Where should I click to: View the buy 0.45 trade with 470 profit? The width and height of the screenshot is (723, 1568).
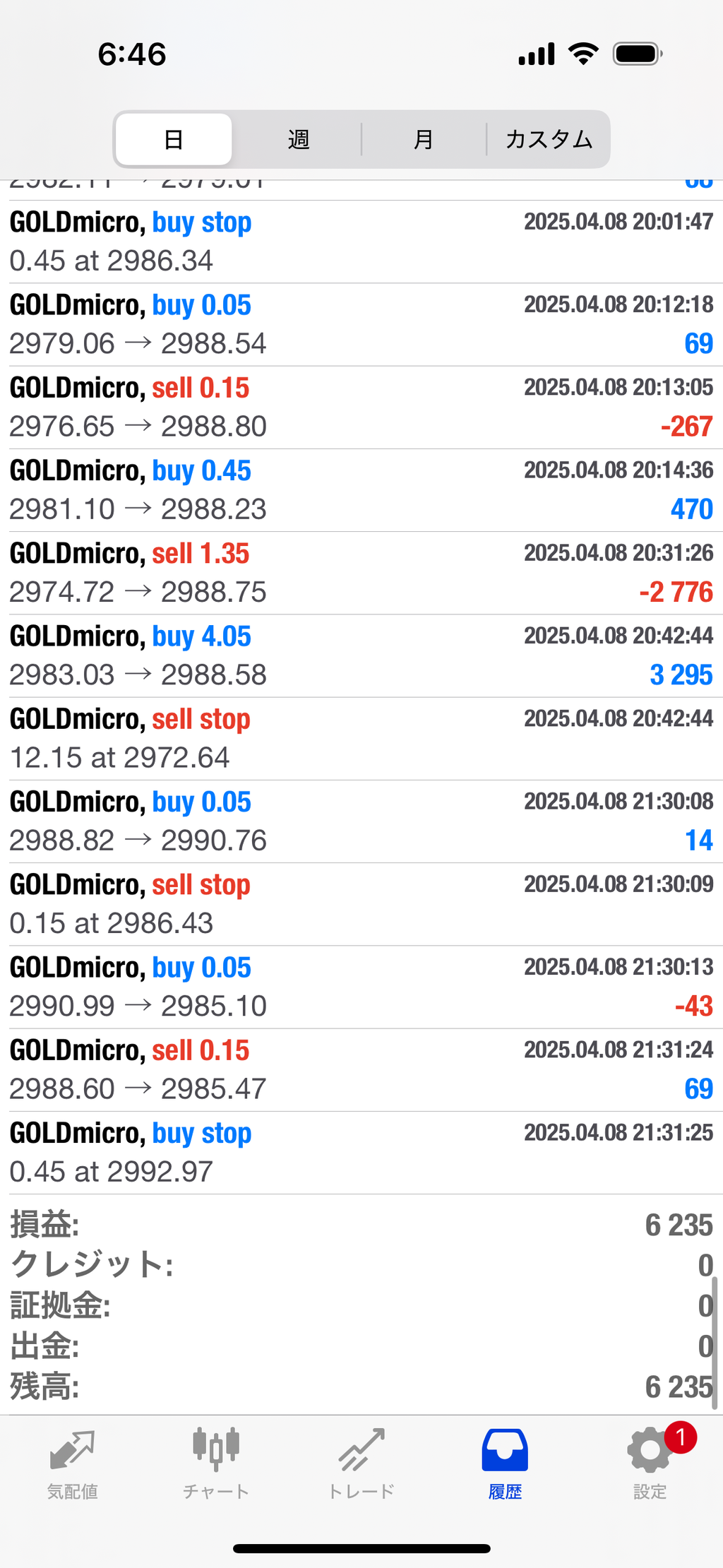[361, 490]
